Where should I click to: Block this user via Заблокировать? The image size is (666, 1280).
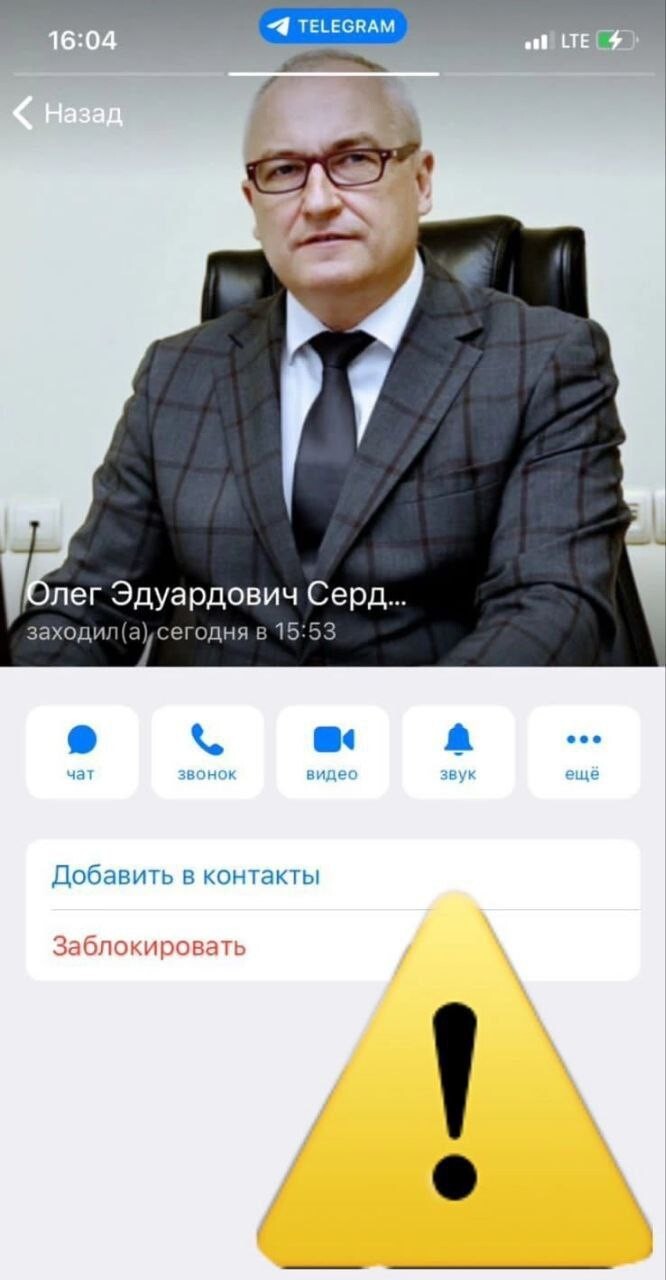click(149, 946)
